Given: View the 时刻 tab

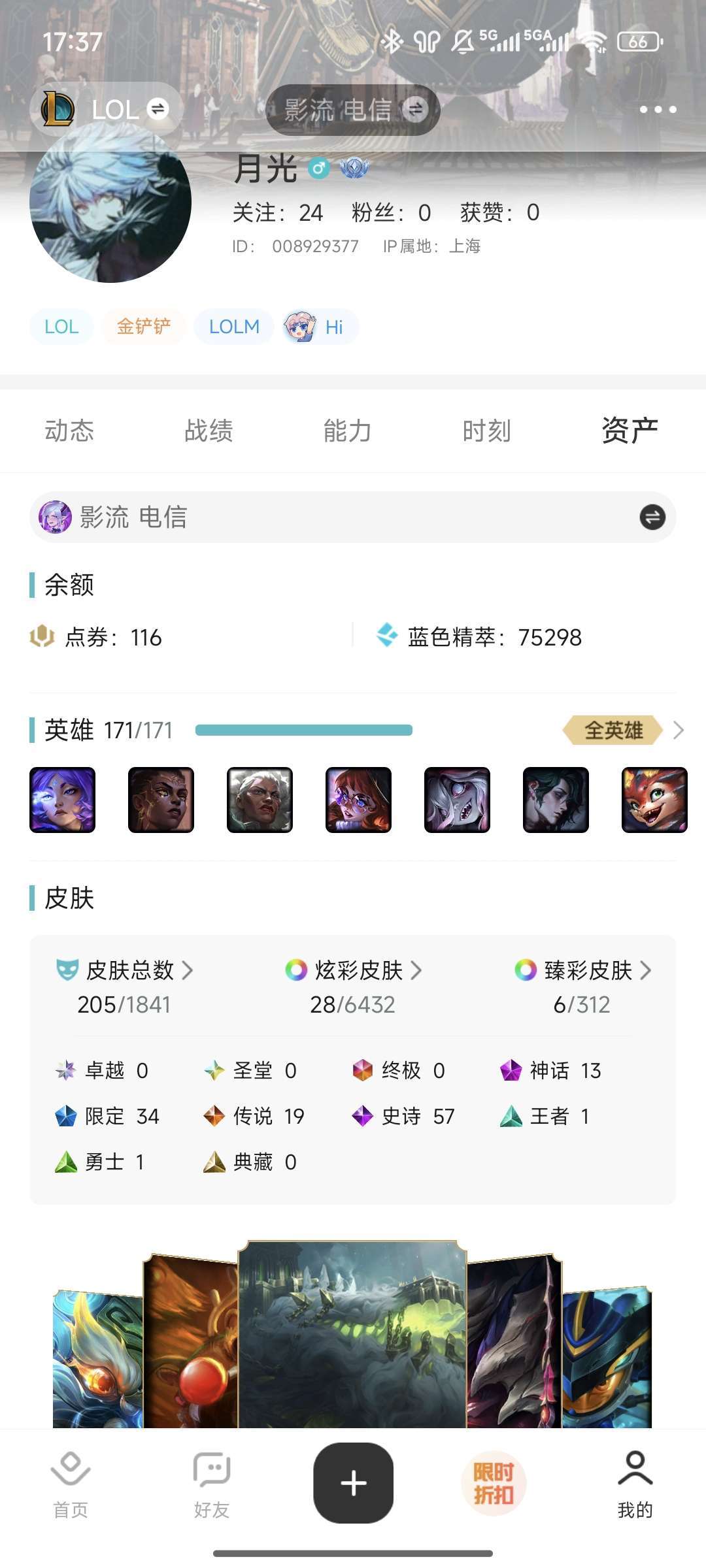Looking at the screenshot, I should coord(486,431).
